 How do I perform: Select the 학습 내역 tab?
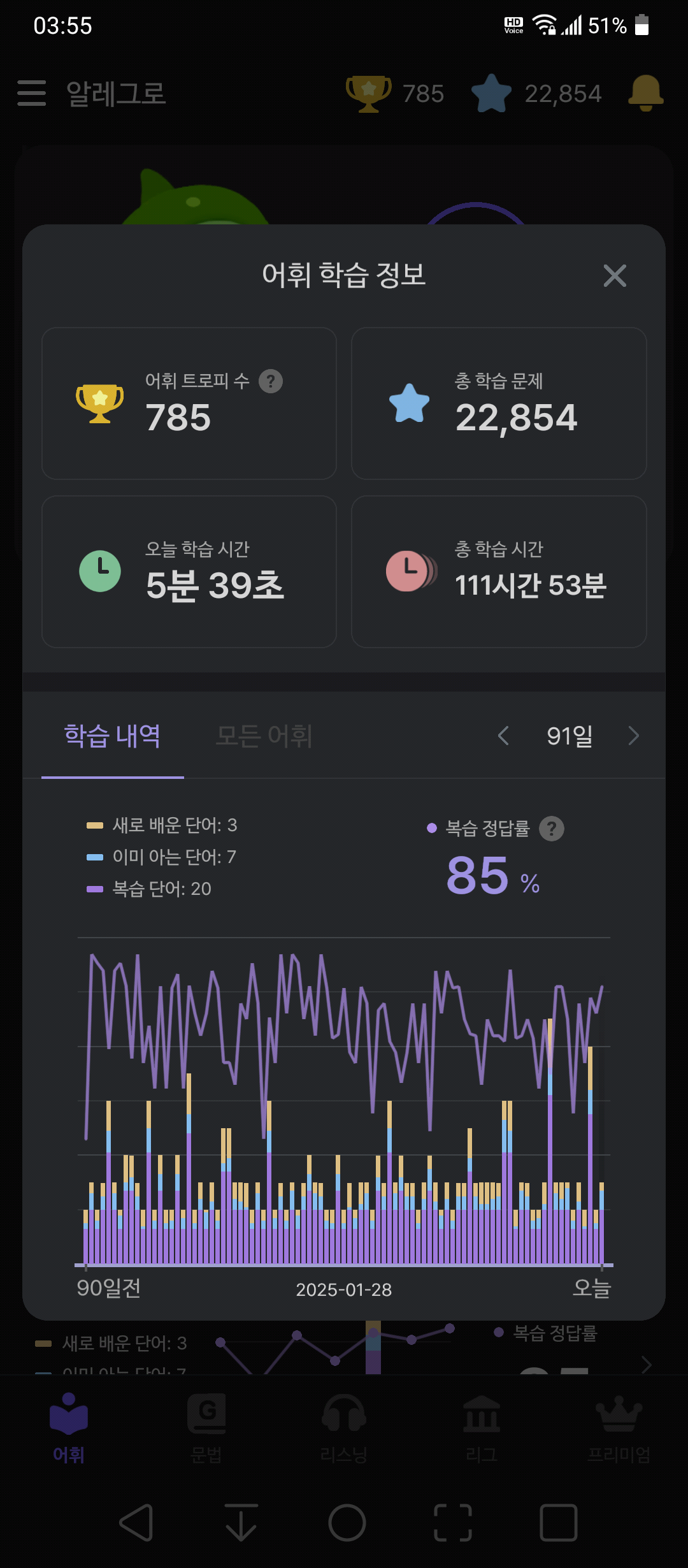click(x=112, y=736)
